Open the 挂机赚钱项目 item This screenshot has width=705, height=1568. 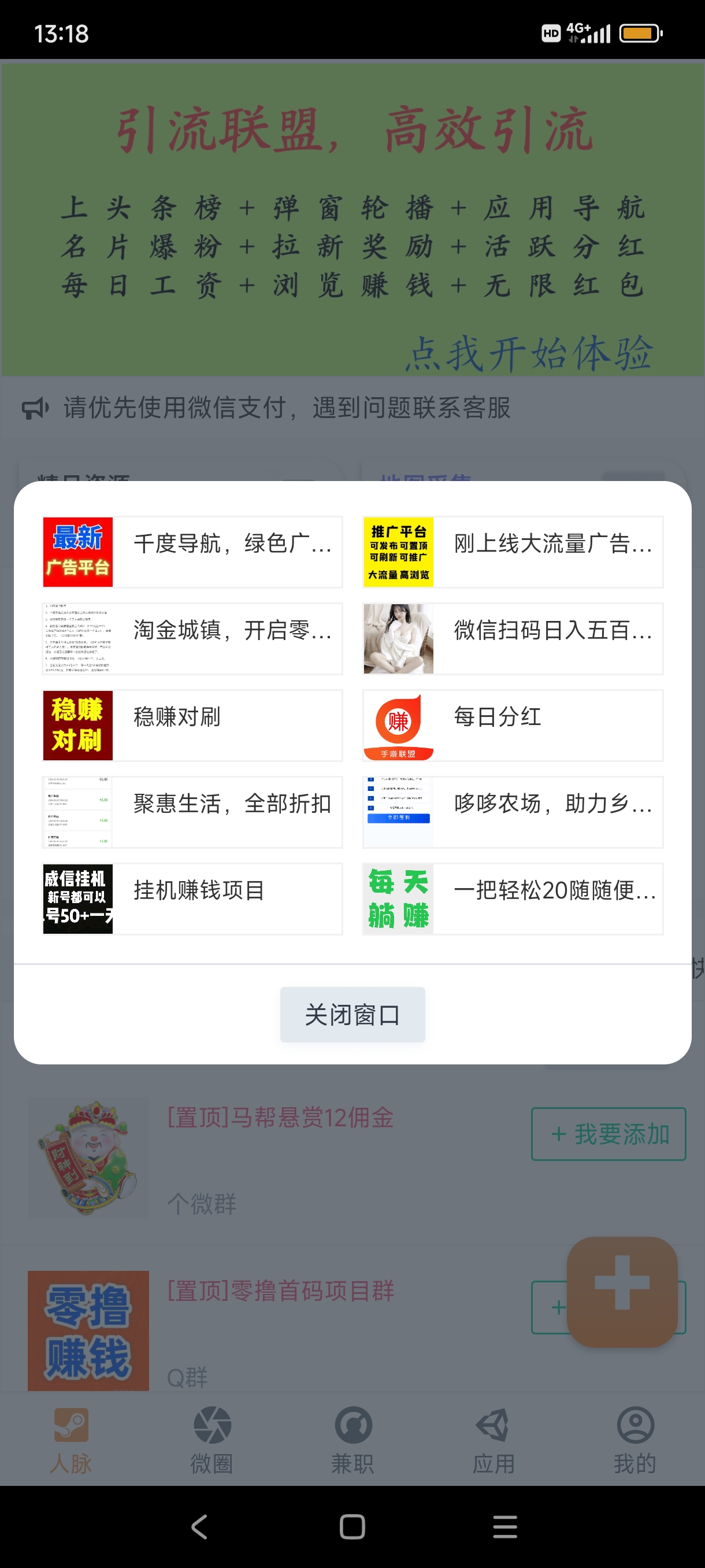(x=192, y=899)
